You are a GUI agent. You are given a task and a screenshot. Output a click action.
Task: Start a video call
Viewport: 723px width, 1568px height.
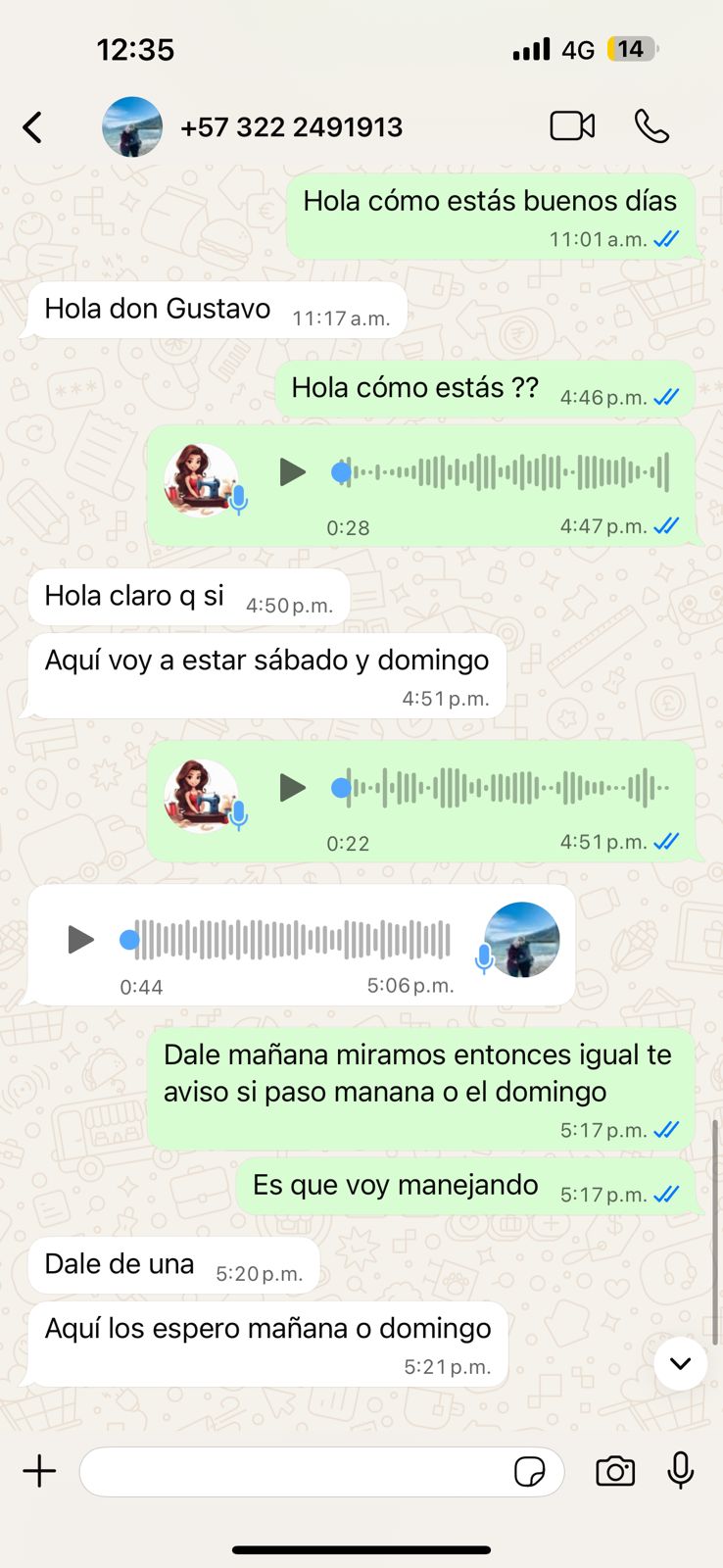tap(572, 126)
